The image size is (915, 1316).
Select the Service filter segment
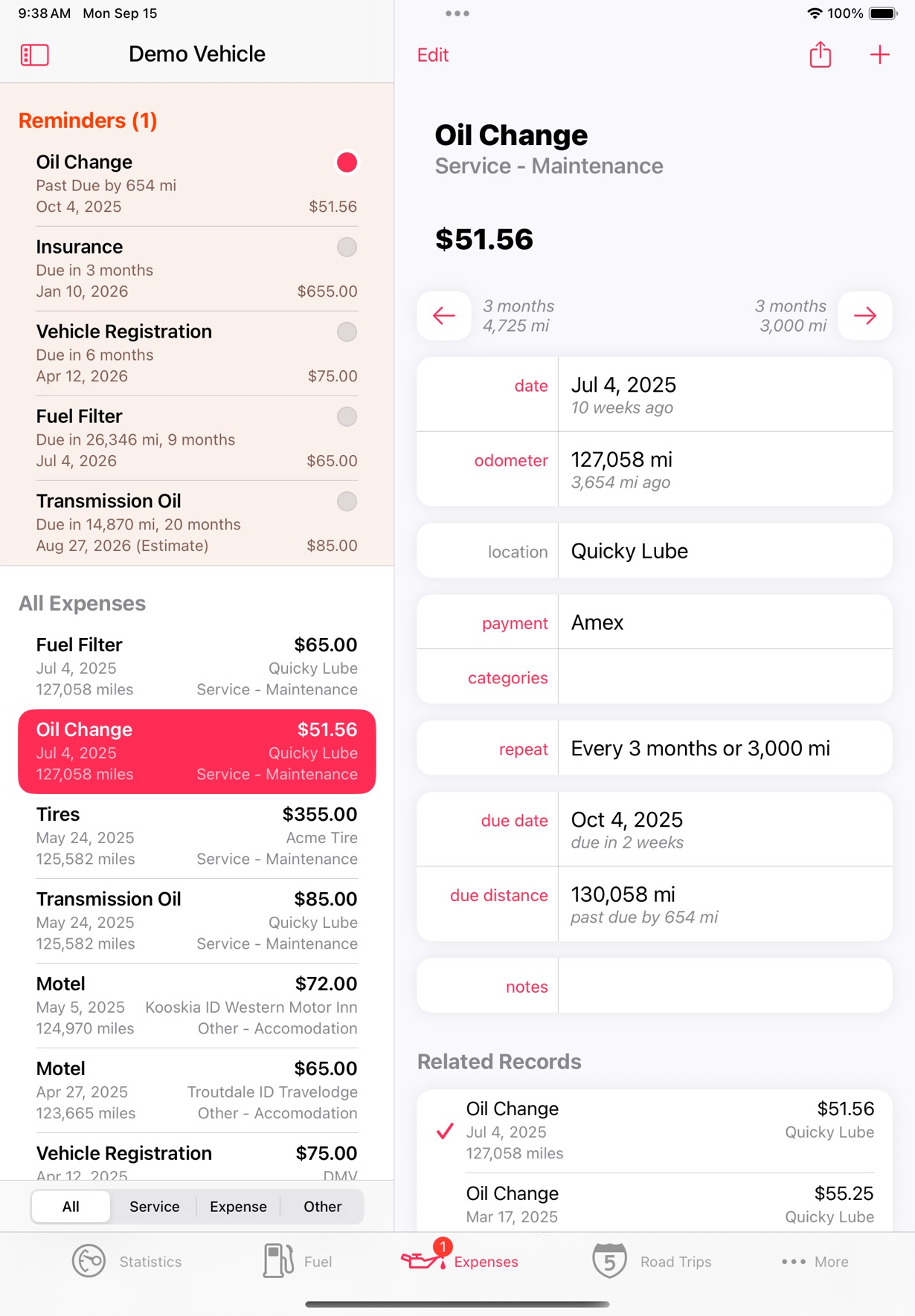pos(154,1207)
